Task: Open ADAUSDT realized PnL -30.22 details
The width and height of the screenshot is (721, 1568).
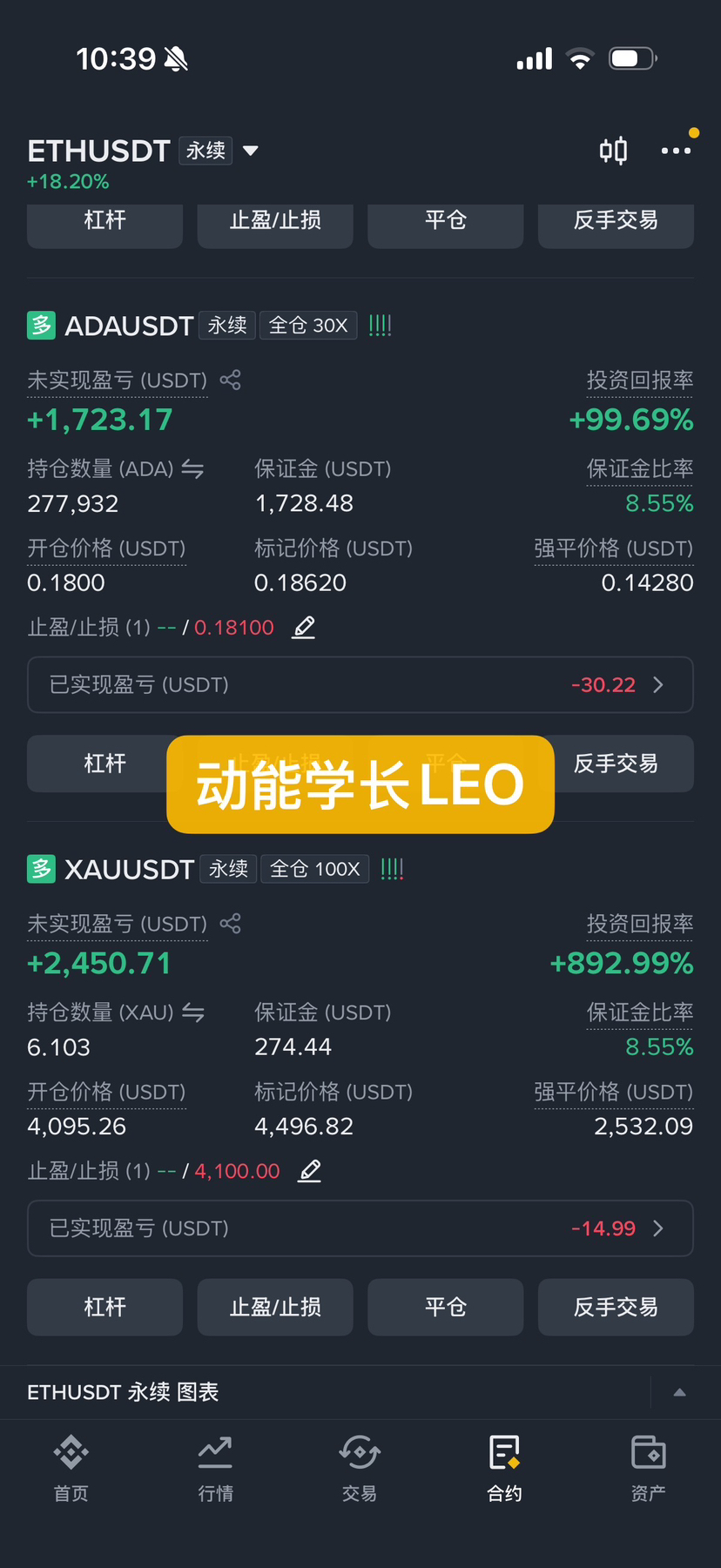Action: click(x=360, y=684)
